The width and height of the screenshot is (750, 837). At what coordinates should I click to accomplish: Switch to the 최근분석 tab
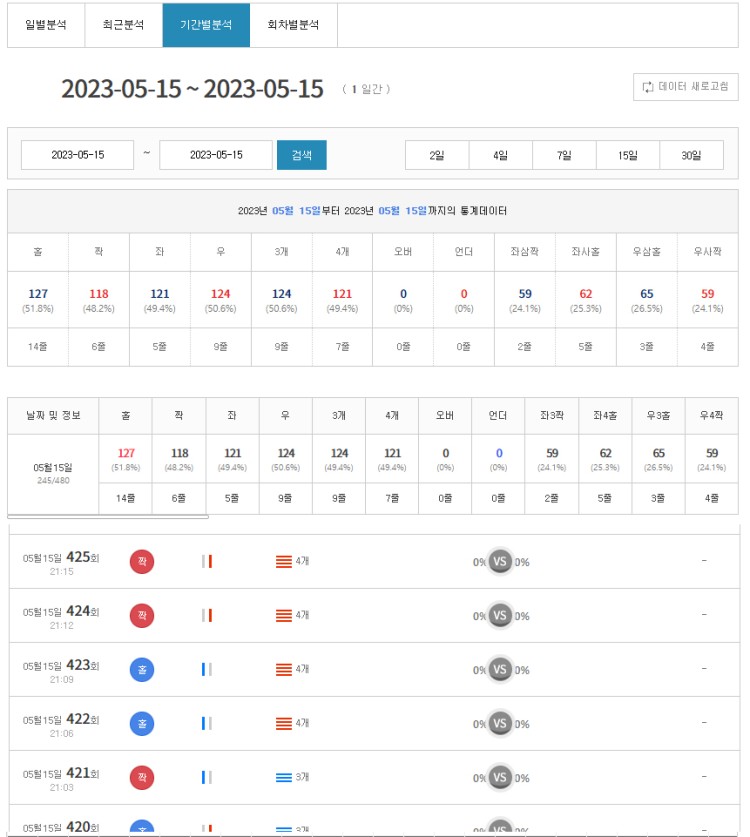(123, 26)
